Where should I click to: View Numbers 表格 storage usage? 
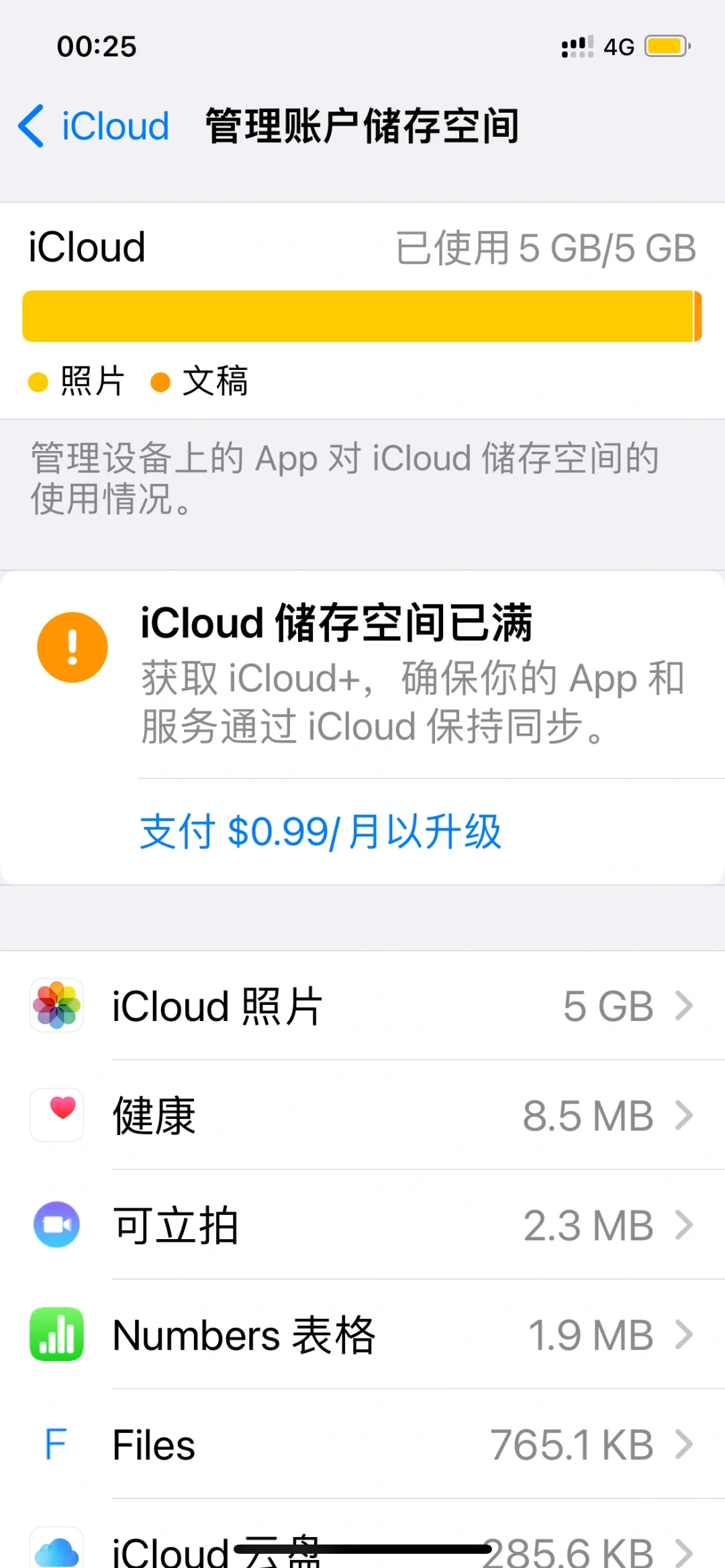point(362,1334)
